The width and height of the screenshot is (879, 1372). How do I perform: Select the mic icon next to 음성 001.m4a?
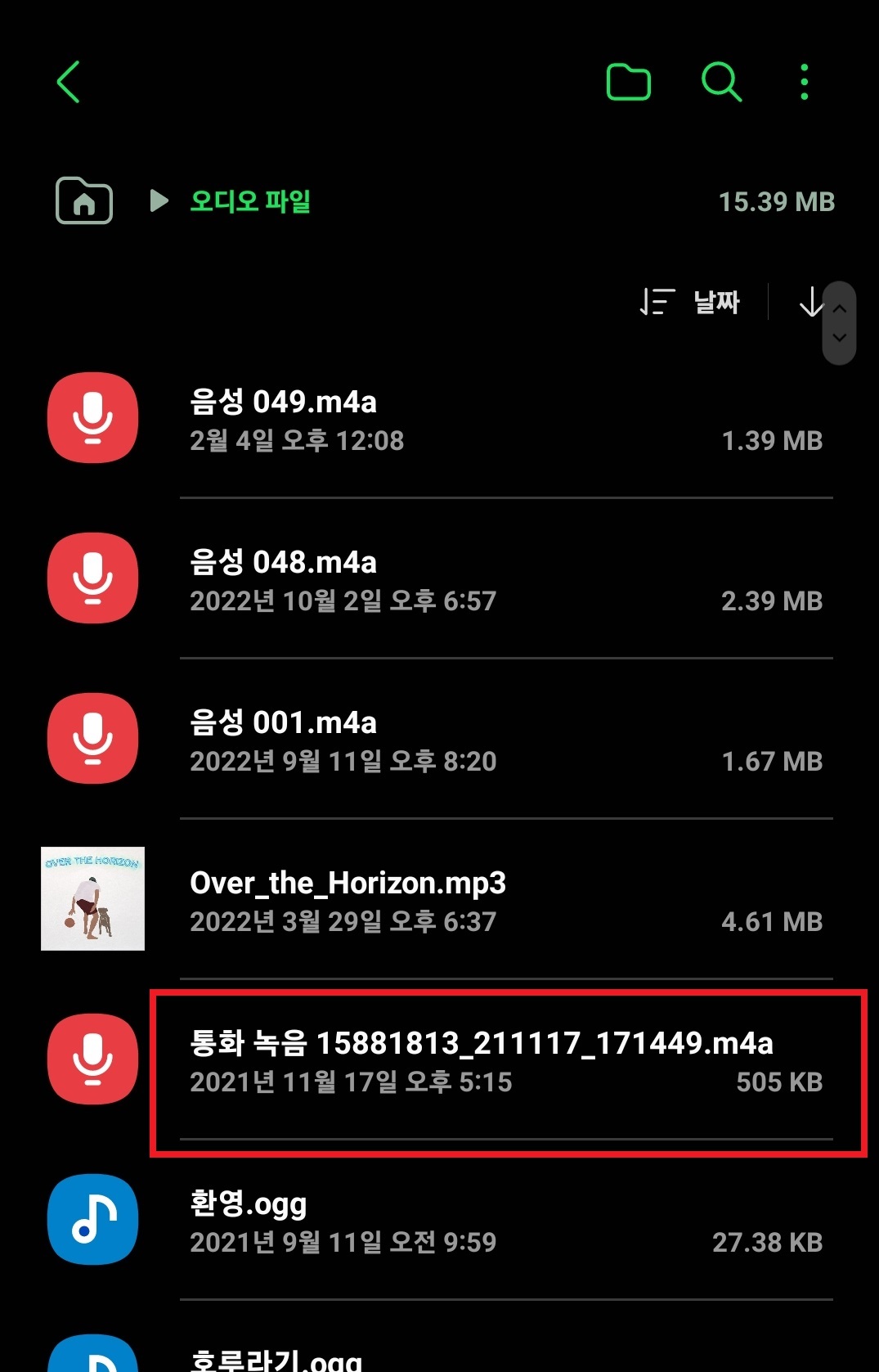pyautogui.click(x=92, y=738)
